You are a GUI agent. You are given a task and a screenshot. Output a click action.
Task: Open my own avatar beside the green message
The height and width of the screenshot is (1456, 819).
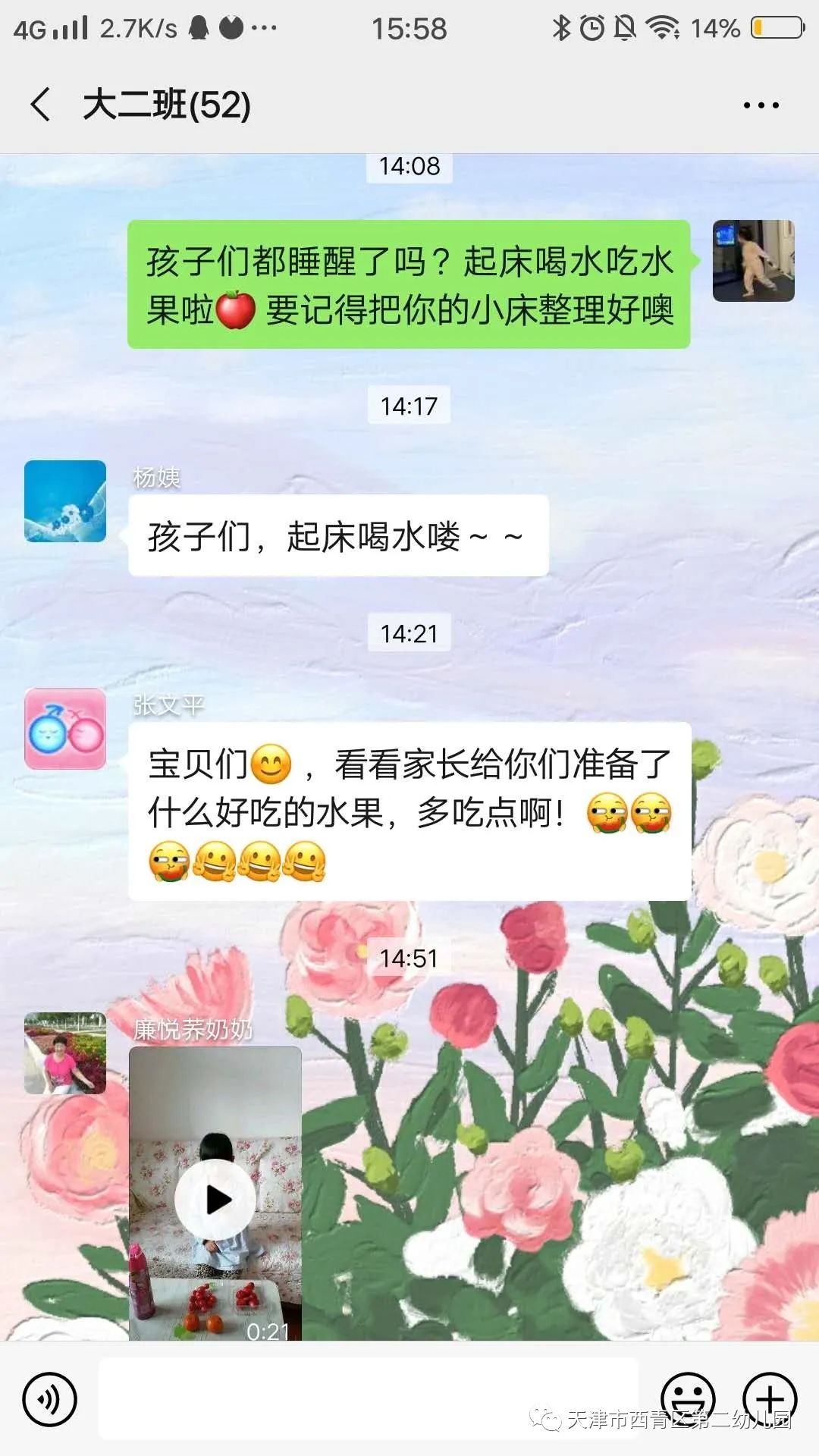(x=753, y=261)
